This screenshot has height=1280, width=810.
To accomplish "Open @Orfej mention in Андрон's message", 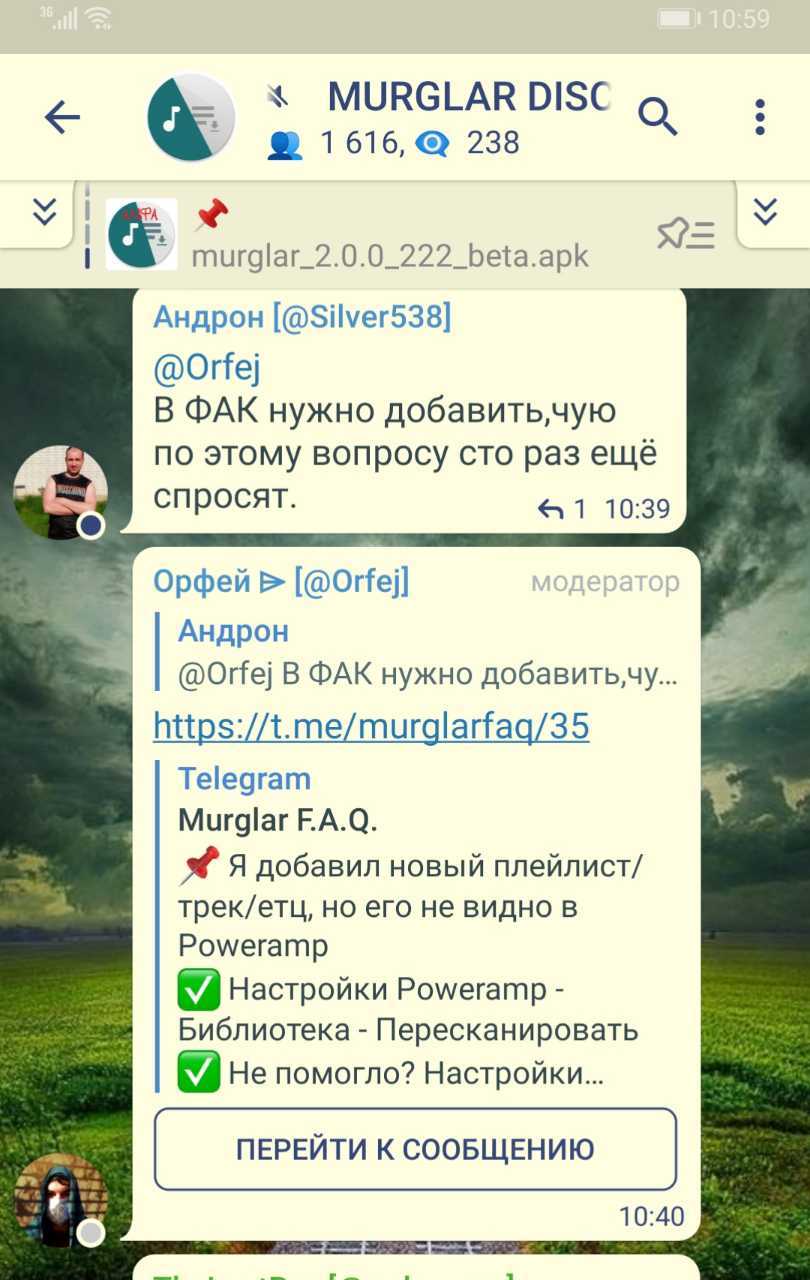I will (x=207, y=368).
